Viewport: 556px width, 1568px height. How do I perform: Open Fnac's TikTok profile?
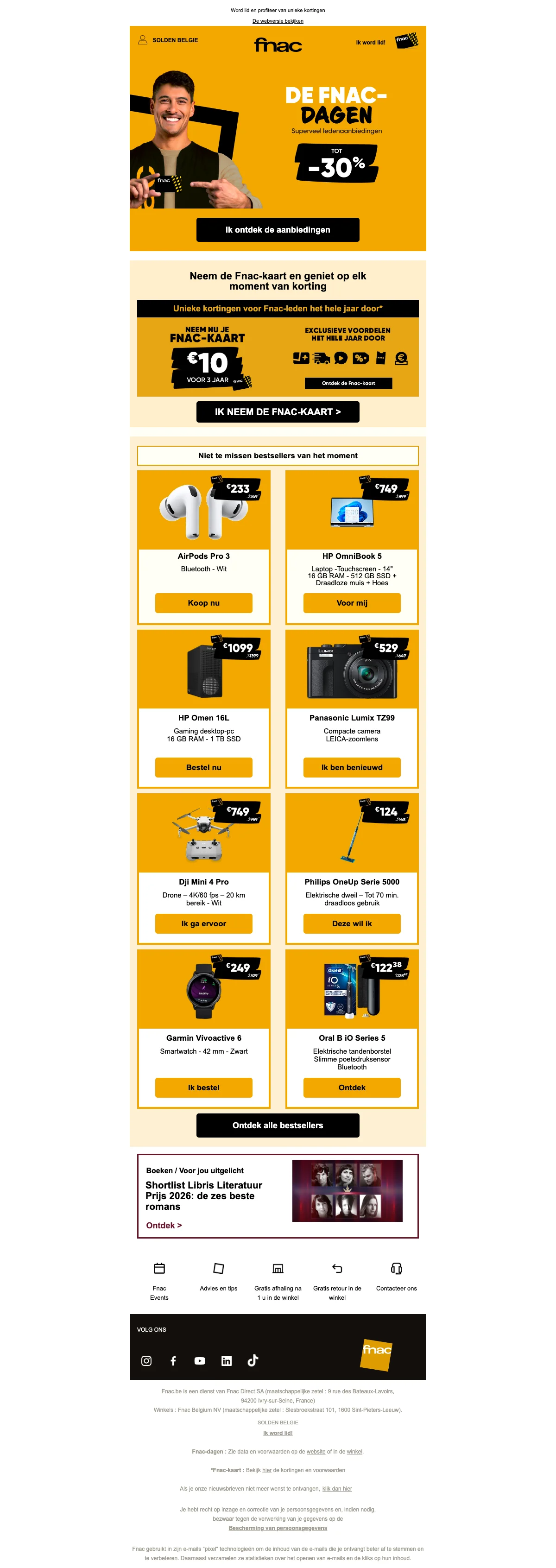(x=253, y=1360)
